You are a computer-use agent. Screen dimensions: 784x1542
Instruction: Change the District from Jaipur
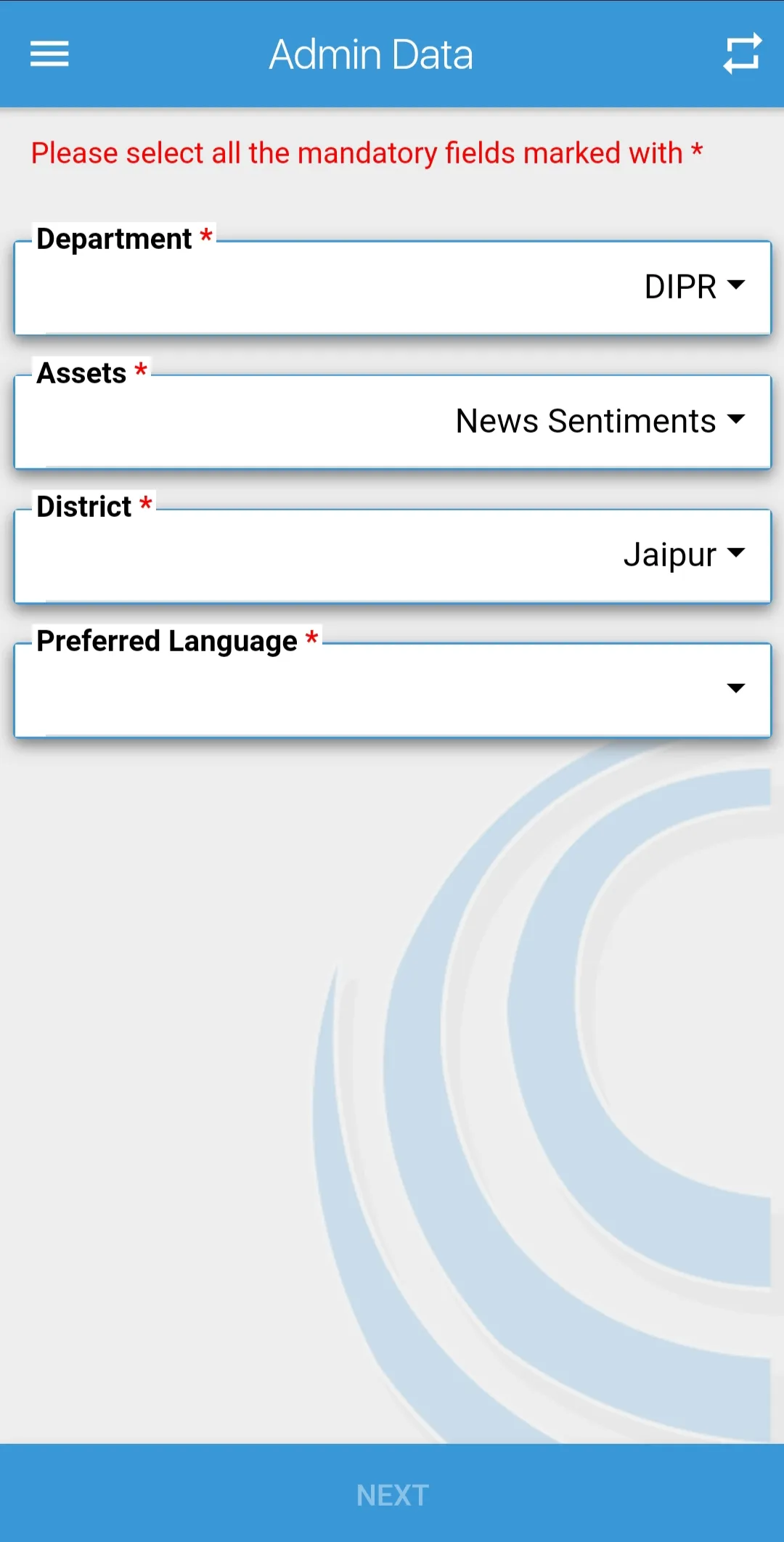click(392, 555)
